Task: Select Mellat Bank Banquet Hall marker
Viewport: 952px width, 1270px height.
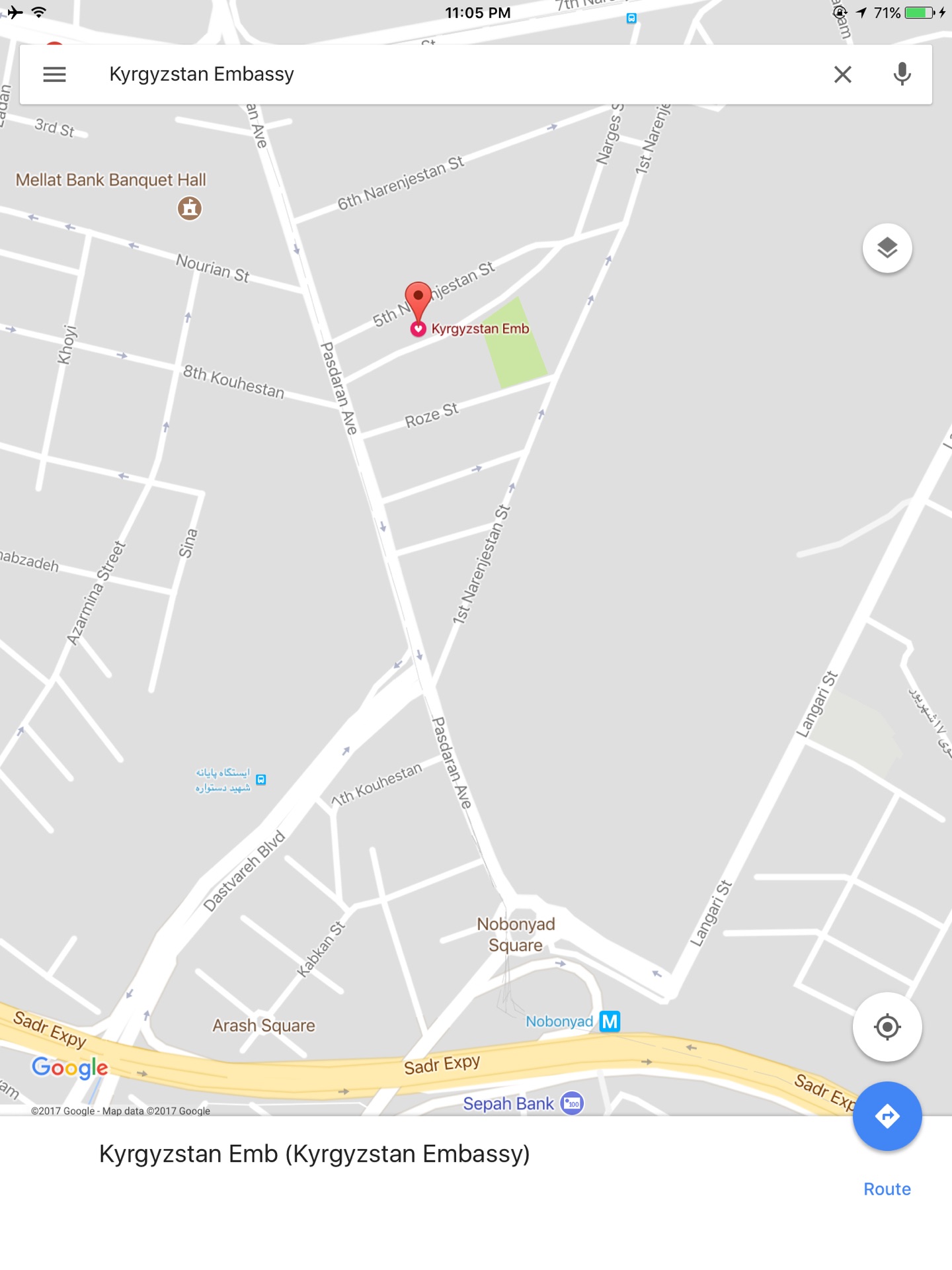Action: pos(190,208)
